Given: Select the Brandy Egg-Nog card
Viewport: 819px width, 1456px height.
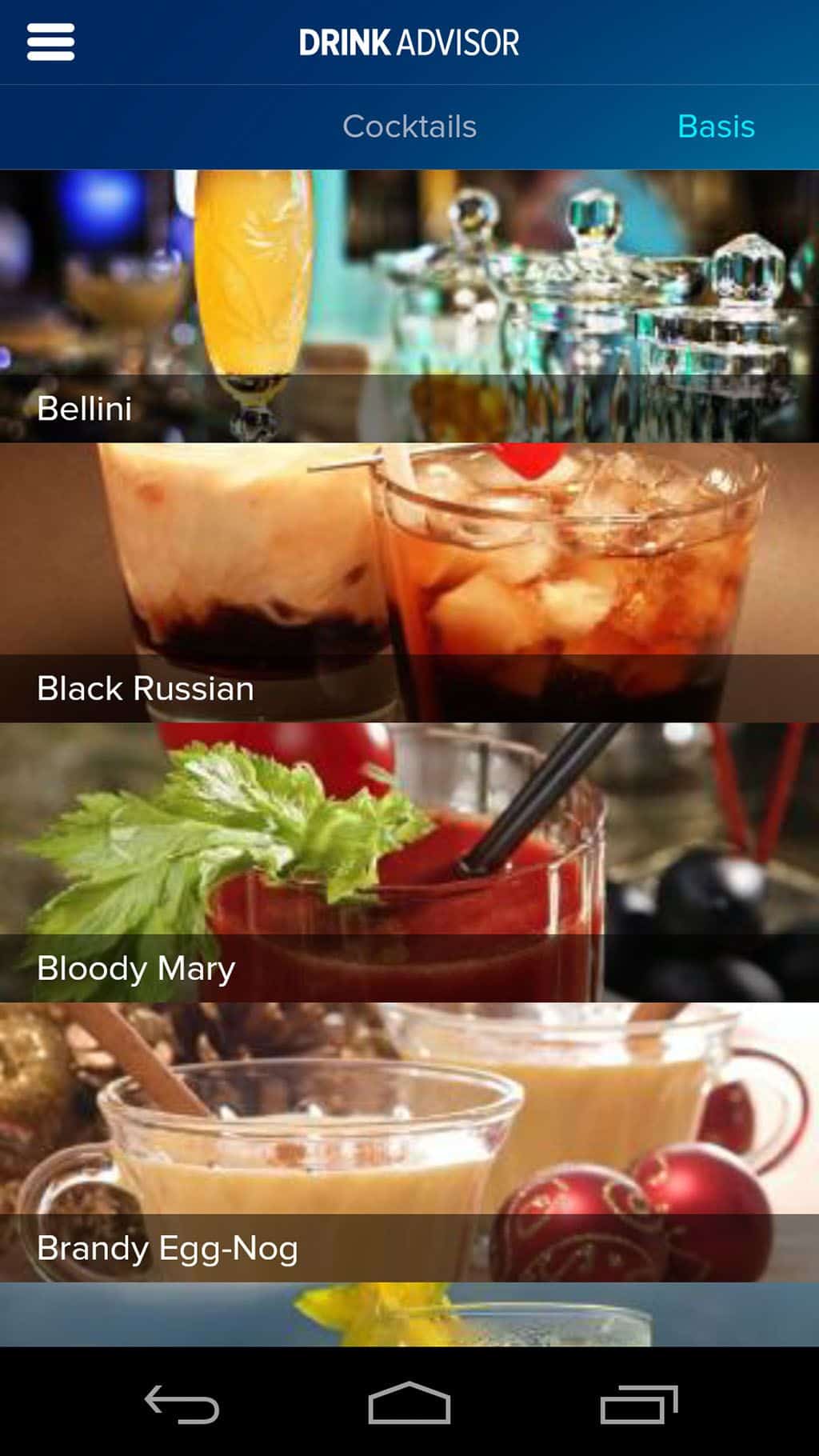Looking at the screenshot, I should click(409, 1142).
